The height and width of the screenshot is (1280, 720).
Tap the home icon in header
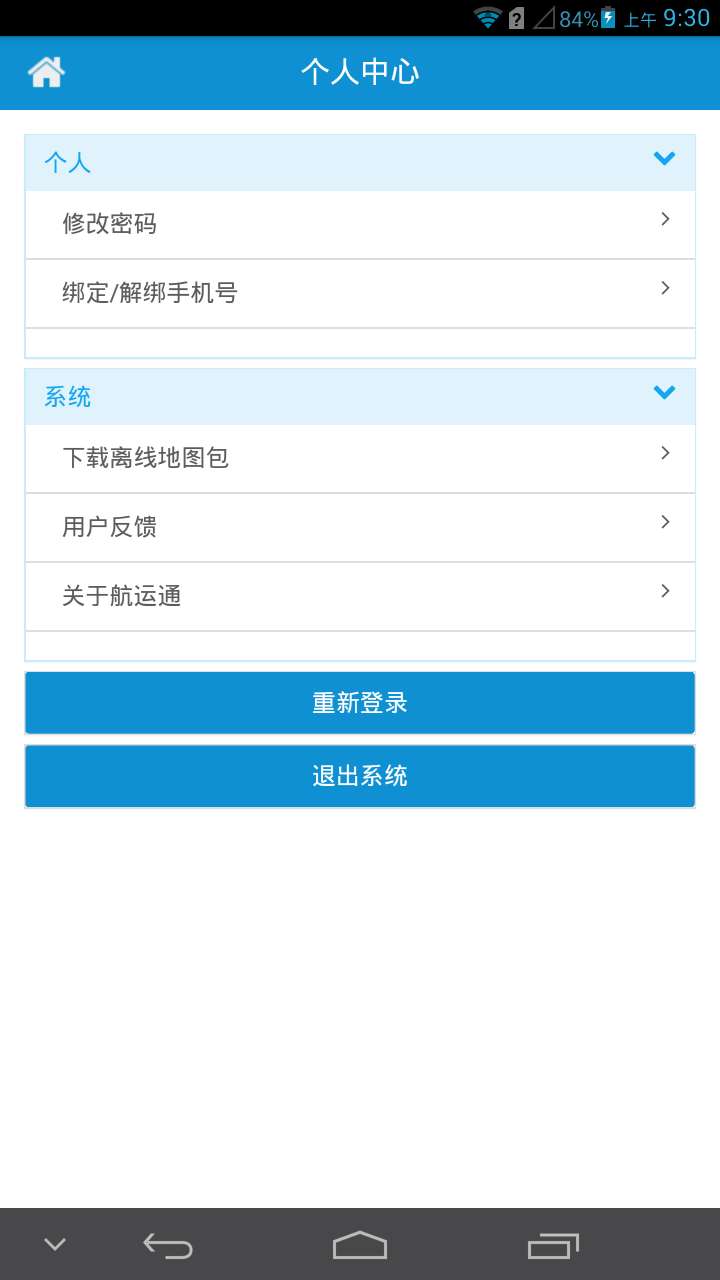click(x=46, y=72)
